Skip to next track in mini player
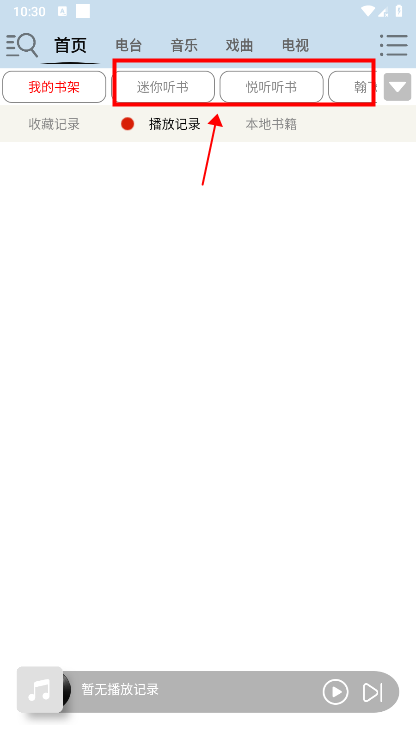Image resolution: width=416 pixels, height=739 pixels. (372, 692)
